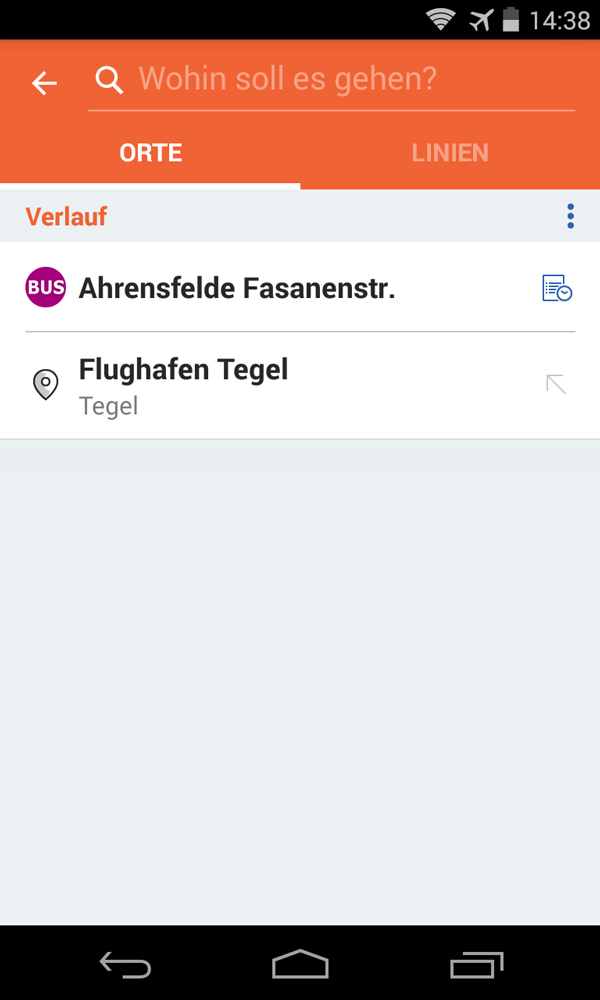Select Flughafen Tegel from history
The image size is (600, 1000).
click(184, 385)
